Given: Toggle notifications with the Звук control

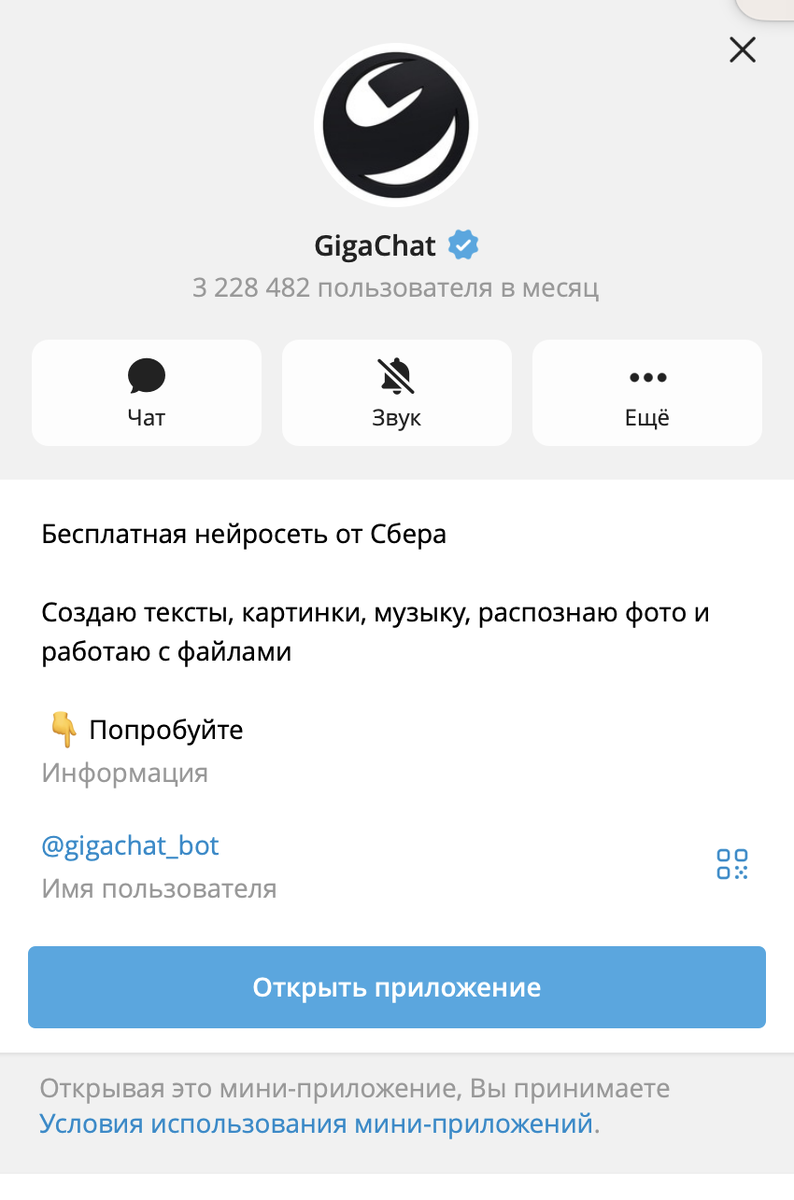Looking at the screenshot, I should coord(396,392).
